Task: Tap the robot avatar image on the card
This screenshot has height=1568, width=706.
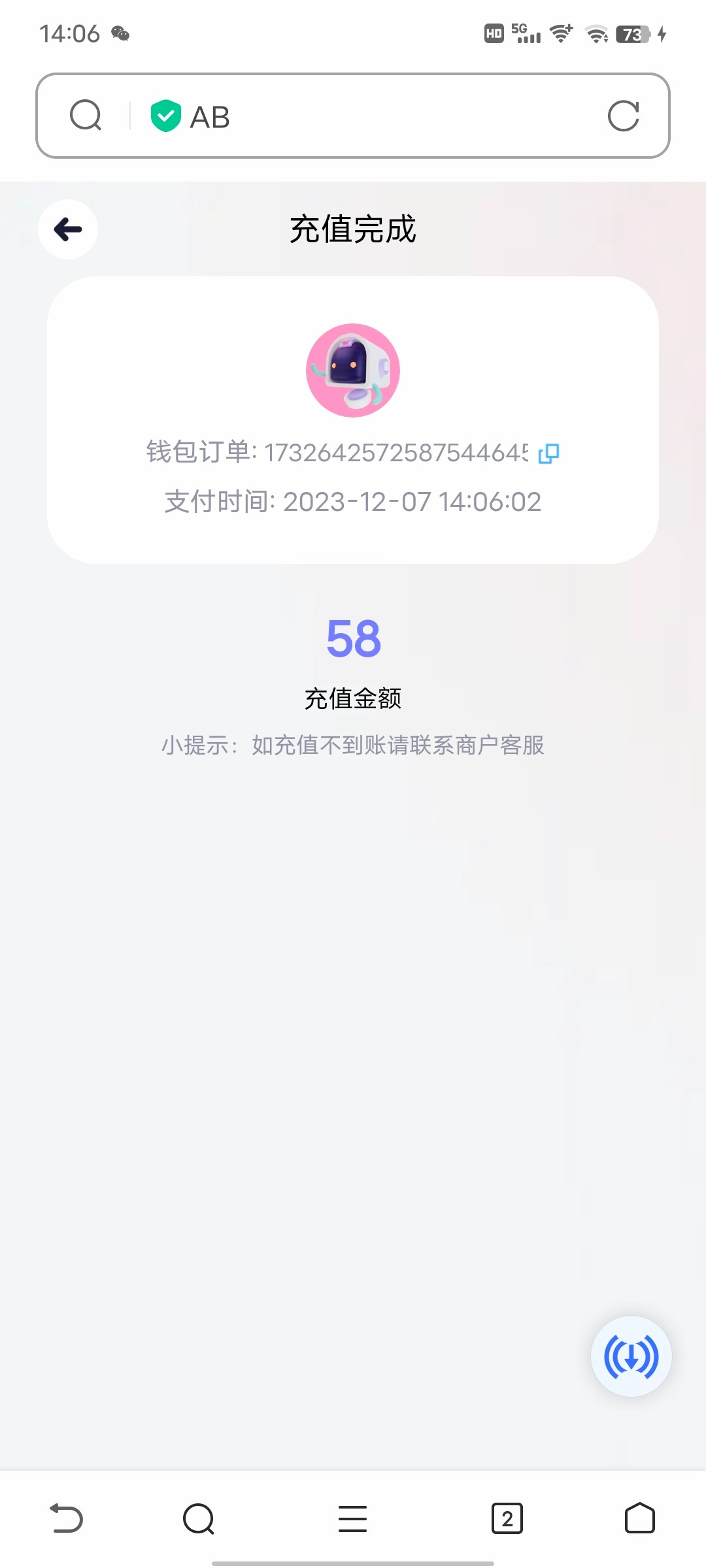Action: click(x=352, y=370)
